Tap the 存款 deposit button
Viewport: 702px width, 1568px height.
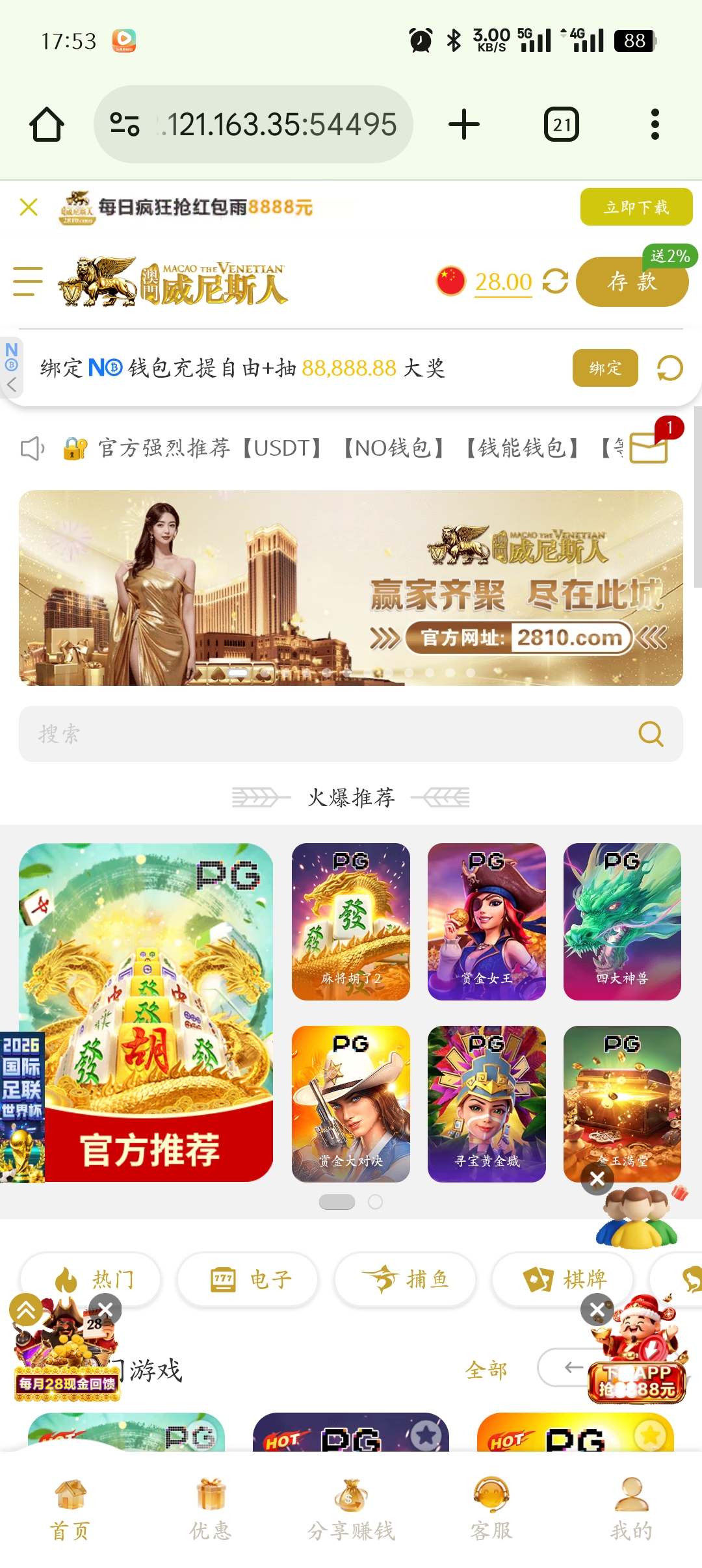tap(632, 281)
